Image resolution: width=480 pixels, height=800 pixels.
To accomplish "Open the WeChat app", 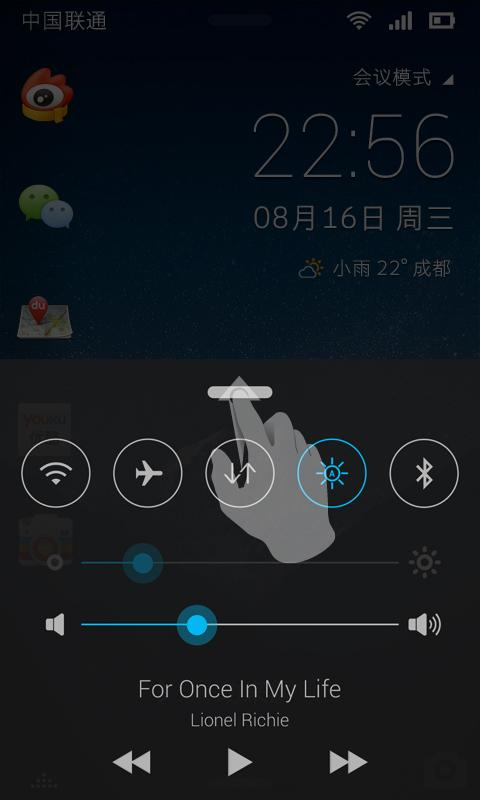I will (x=46, y=206).
